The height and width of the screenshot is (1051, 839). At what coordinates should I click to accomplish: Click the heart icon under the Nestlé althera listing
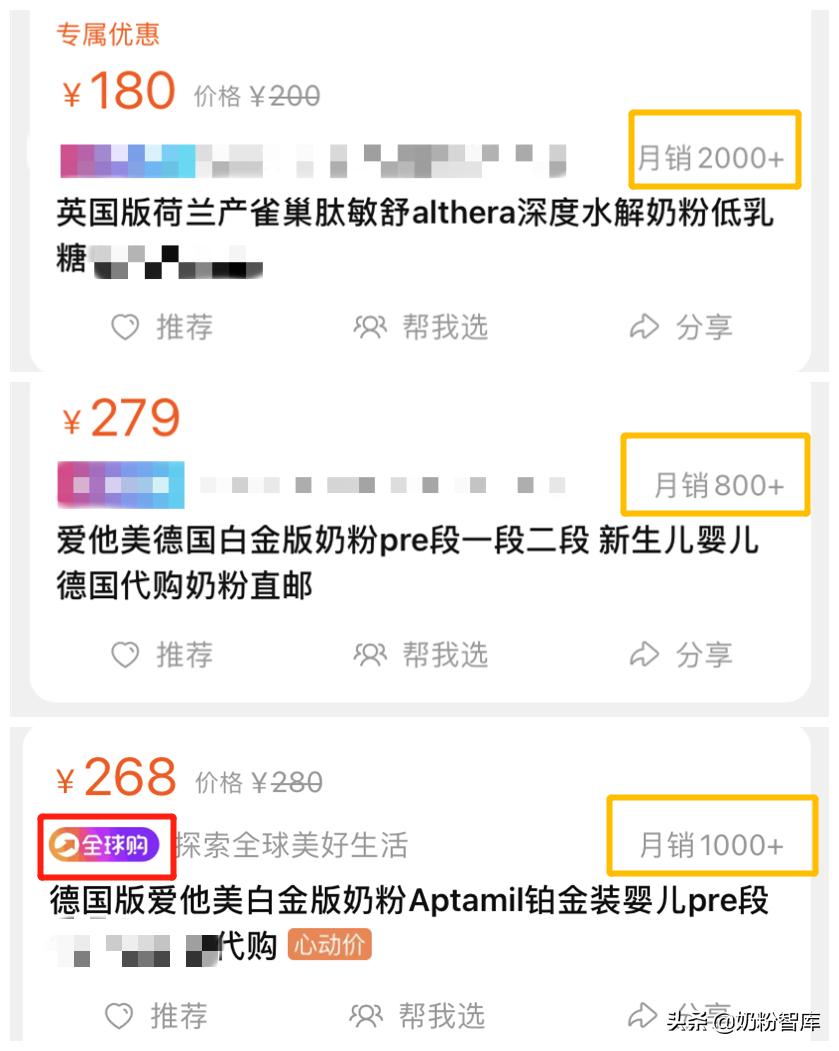(124, 327)
